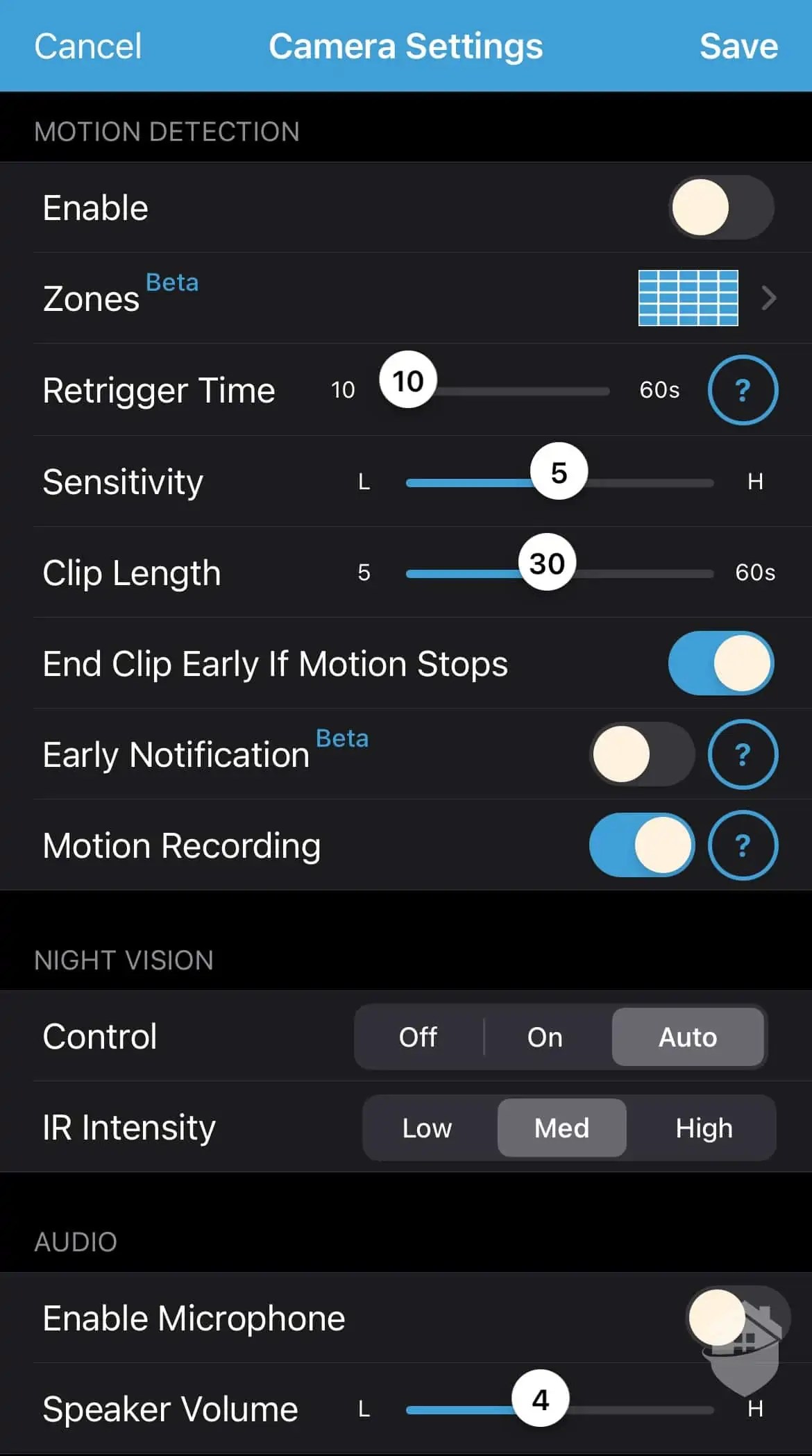Set night vision Control to Off
Screen dimensions: 812x1456
point(418,1037)
